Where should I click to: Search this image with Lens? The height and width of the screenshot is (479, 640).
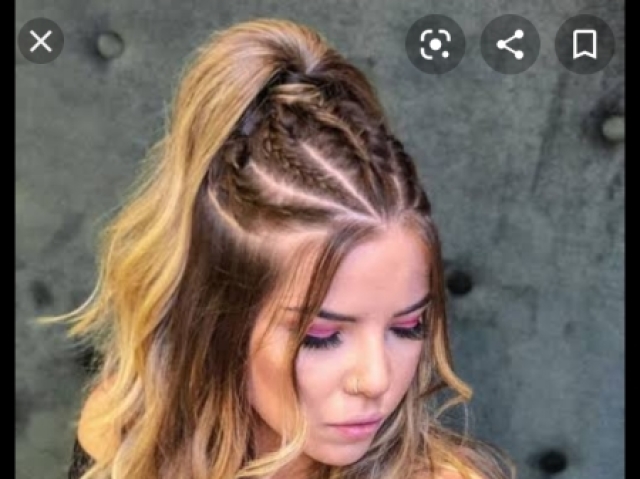point(435,44)
